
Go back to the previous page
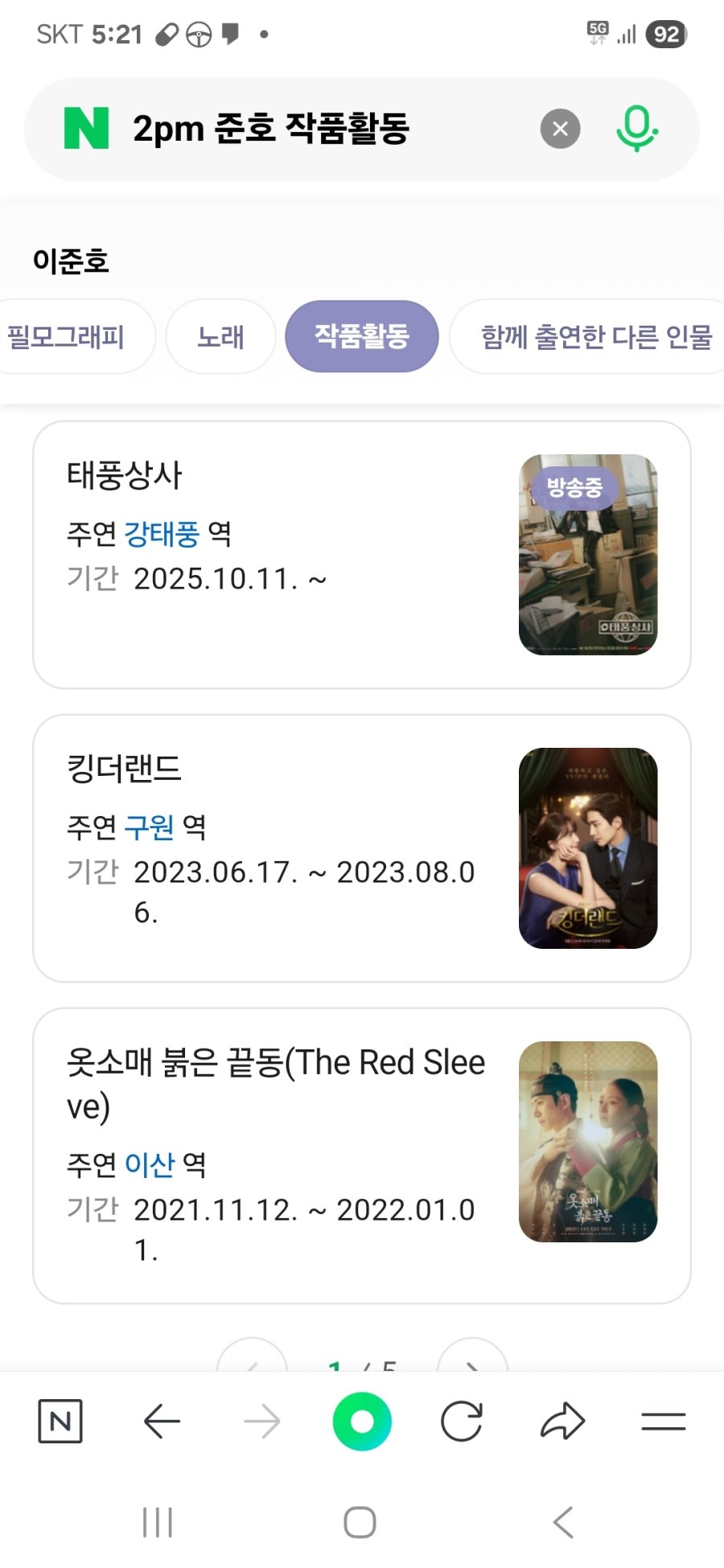pos(162,1422)
